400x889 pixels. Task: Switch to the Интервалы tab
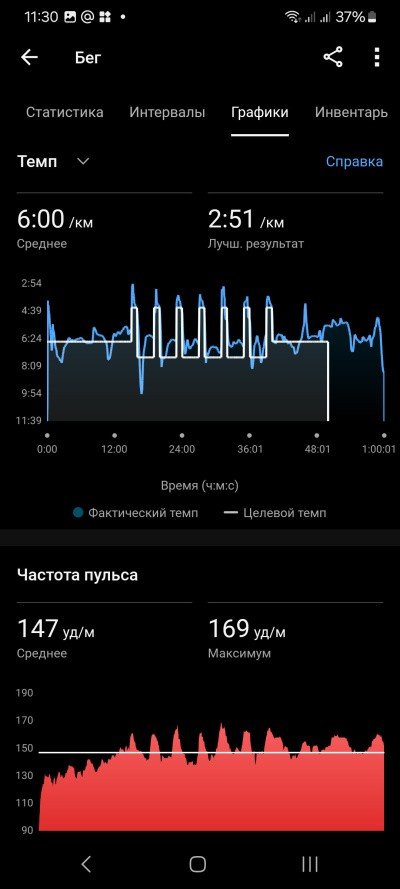(167, 112)
